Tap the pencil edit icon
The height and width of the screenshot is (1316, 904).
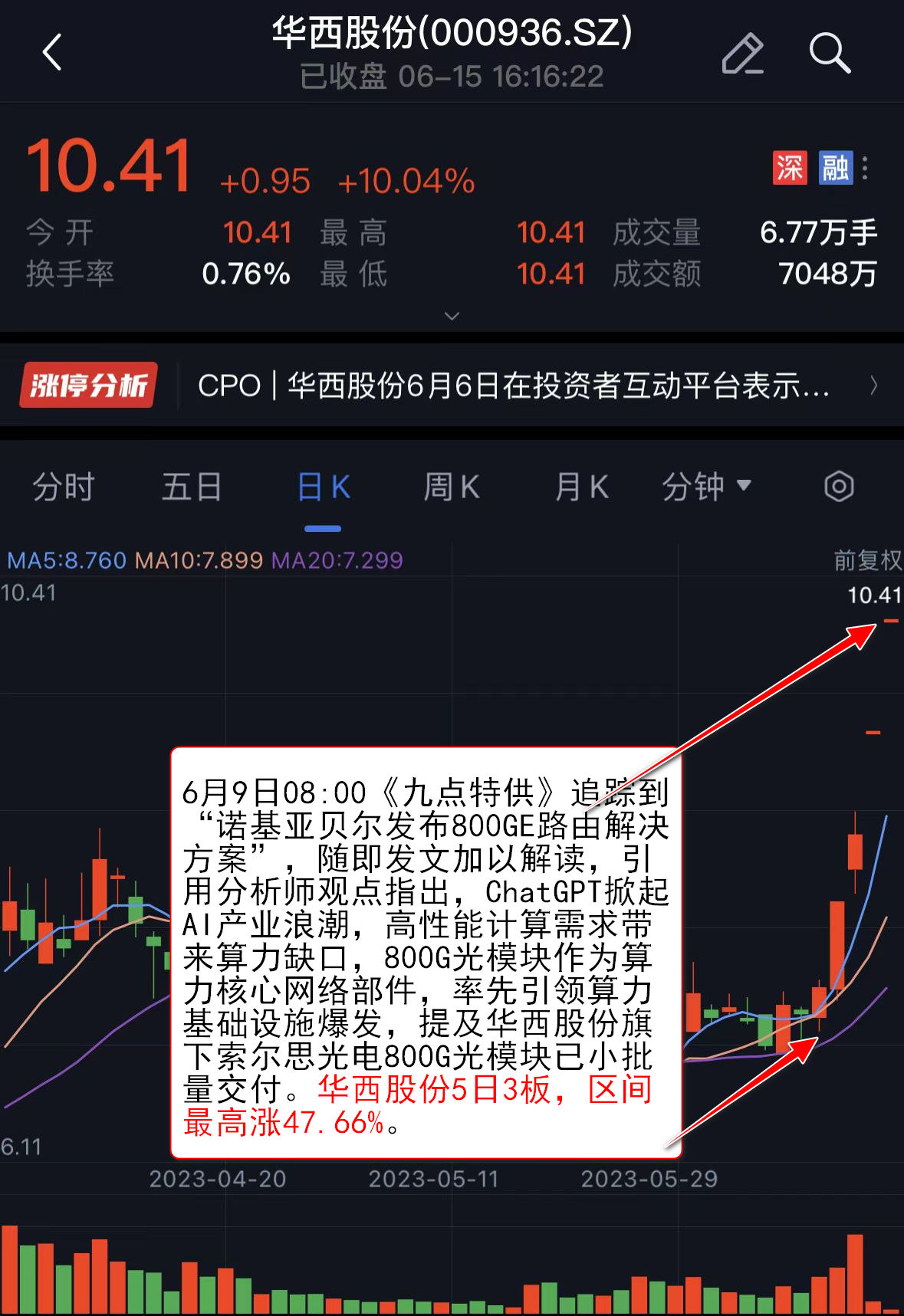click(x=742, y=53)
